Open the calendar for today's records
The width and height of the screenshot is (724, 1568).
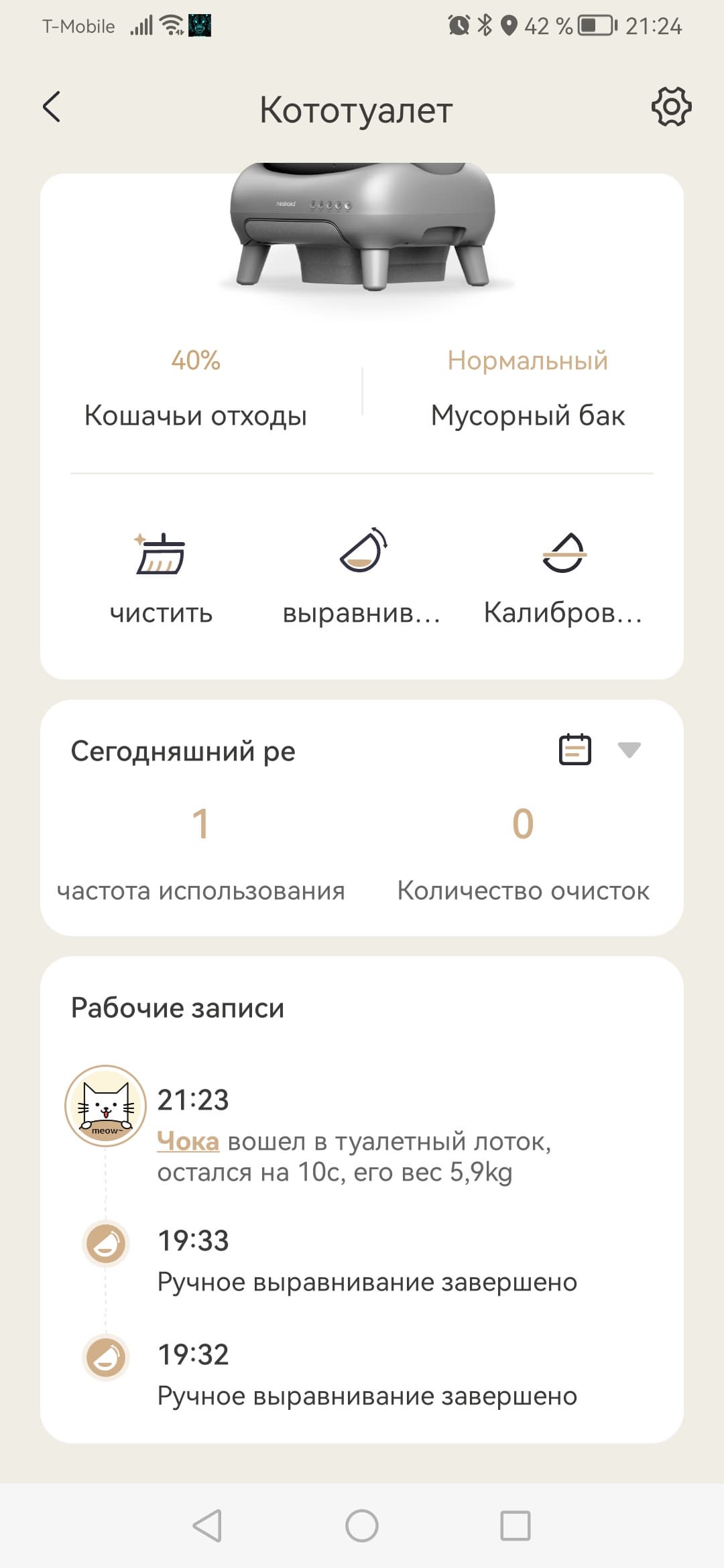point(575,749)
